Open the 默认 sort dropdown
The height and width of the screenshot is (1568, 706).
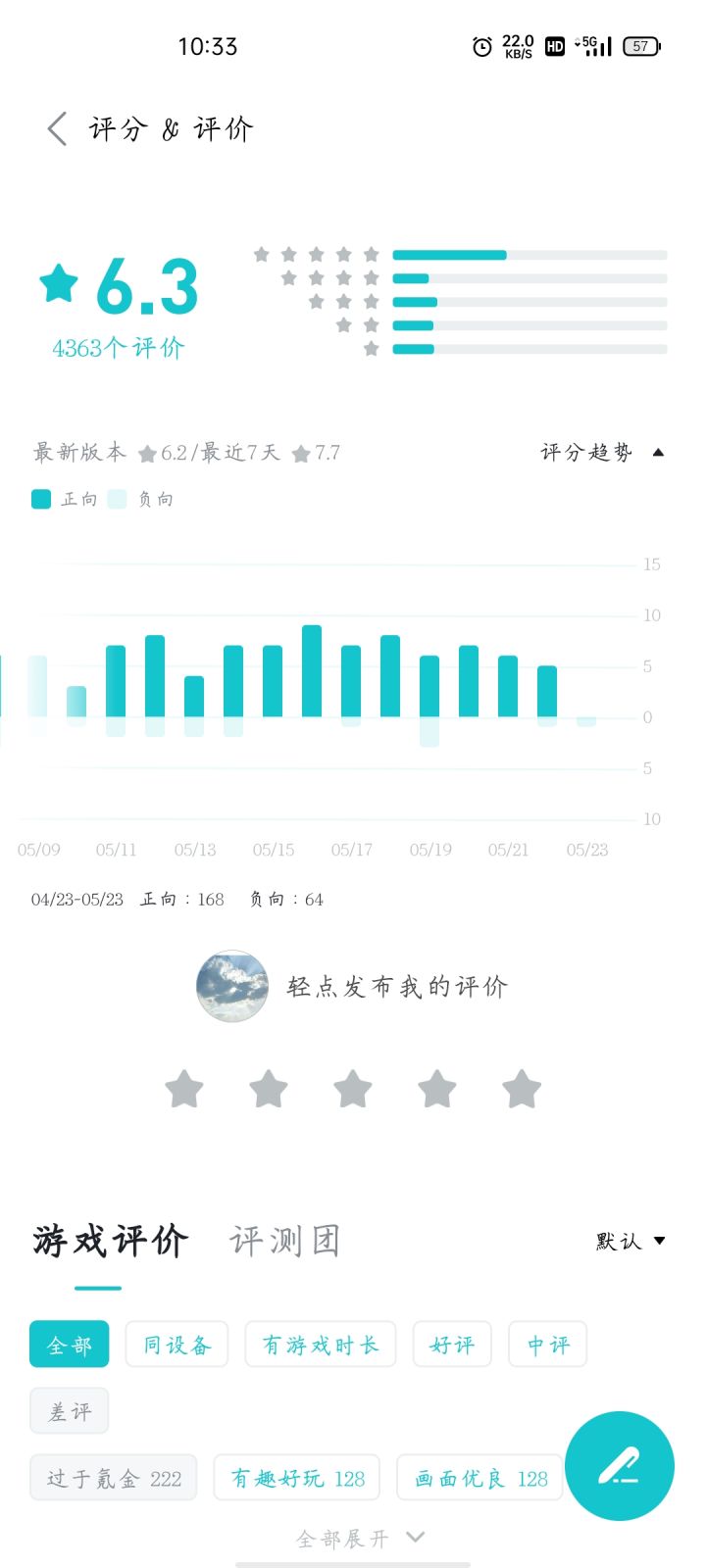[x=630, y=1241]
